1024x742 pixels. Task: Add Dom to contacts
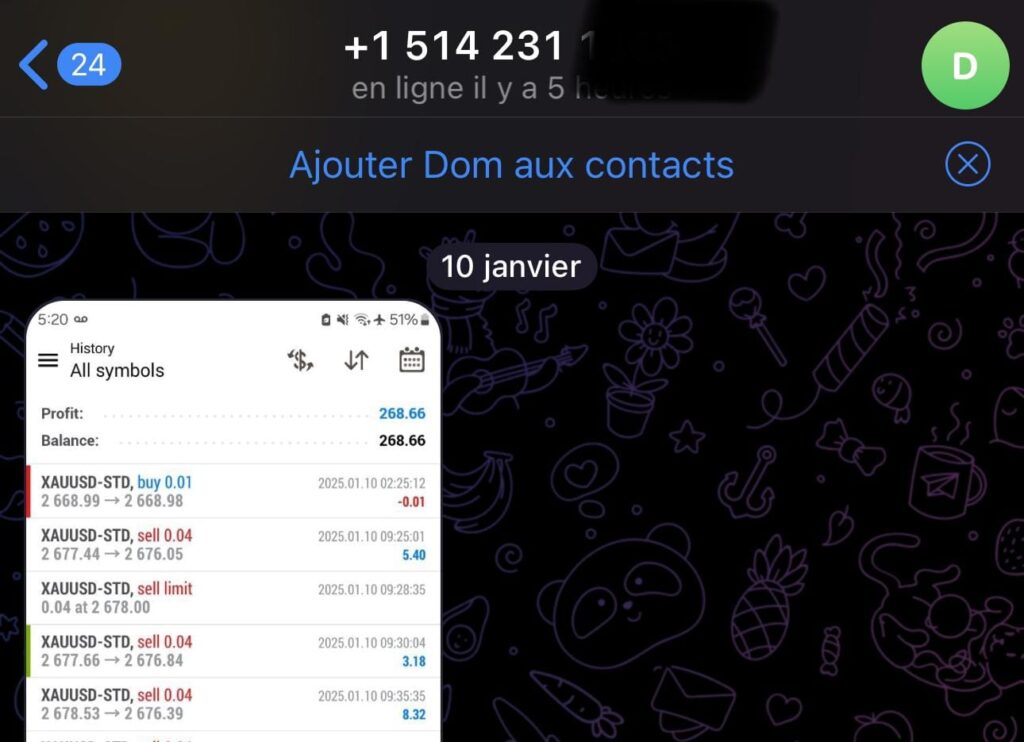click(x=511, y=165)
